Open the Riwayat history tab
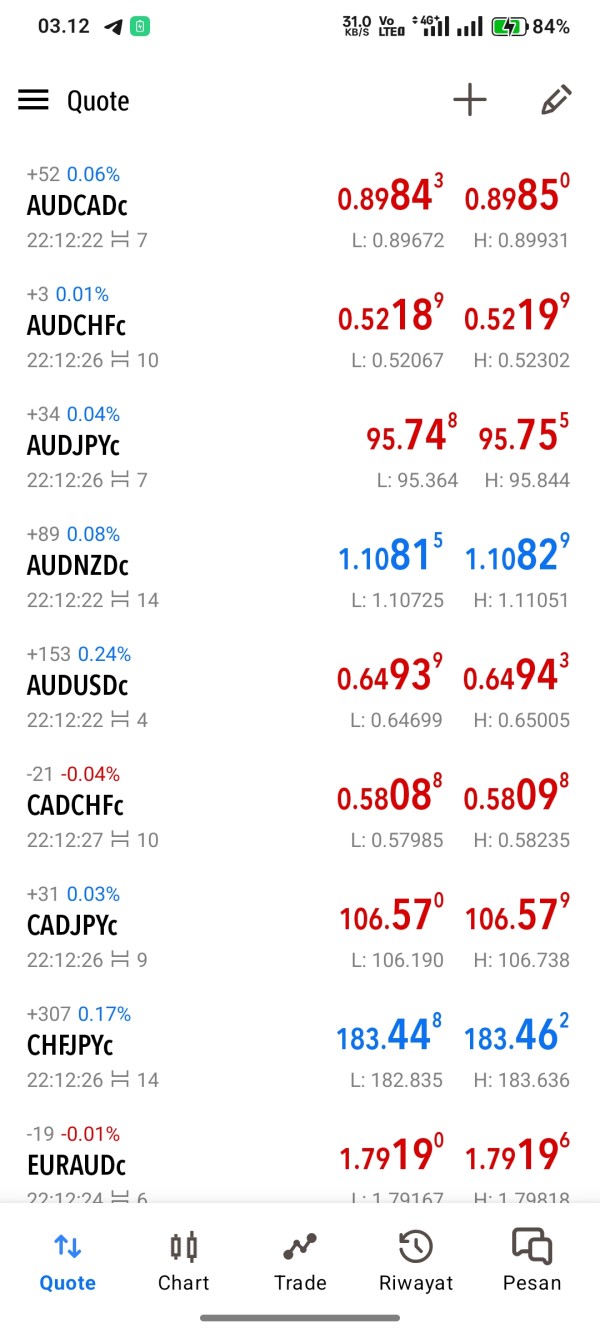Image resolution: width=600 pixels, height=1333 pixels. (416, 1262)
